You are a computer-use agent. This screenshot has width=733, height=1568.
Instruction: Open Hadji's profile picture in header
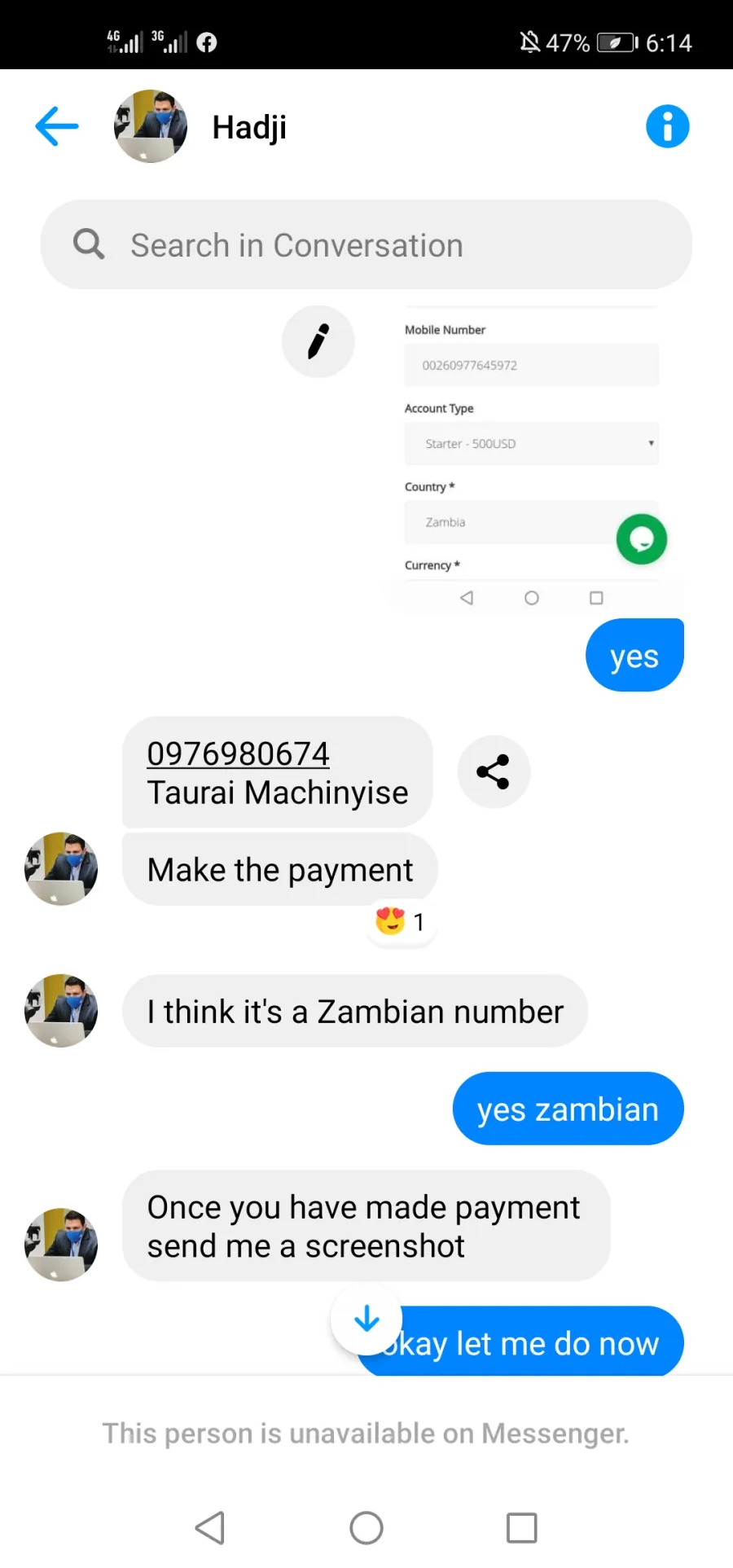point(151,126)
